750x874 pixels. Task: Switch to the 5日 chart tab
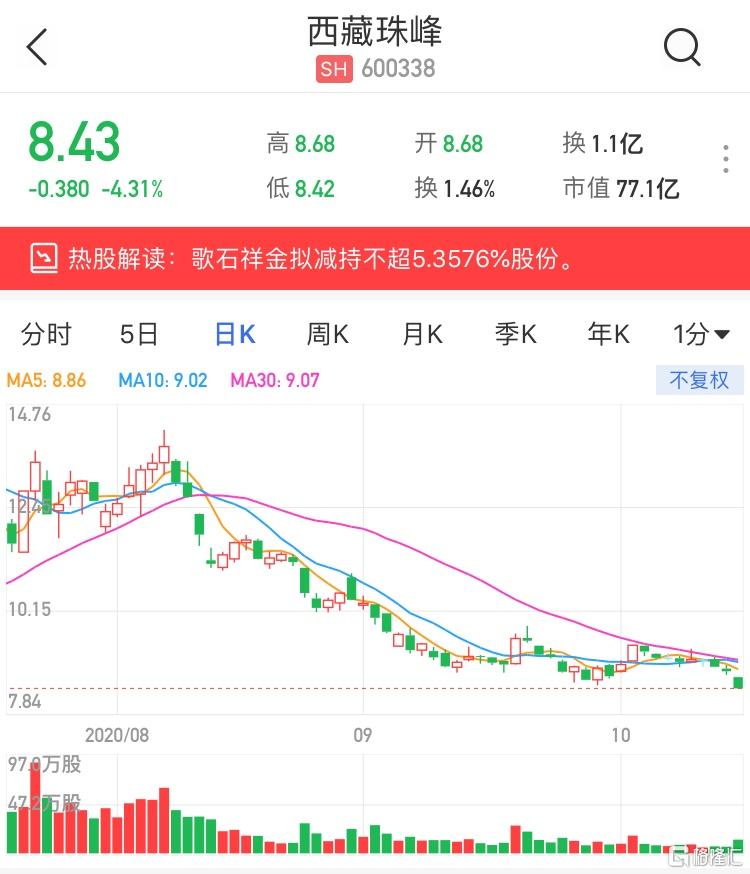click(139, 334)
